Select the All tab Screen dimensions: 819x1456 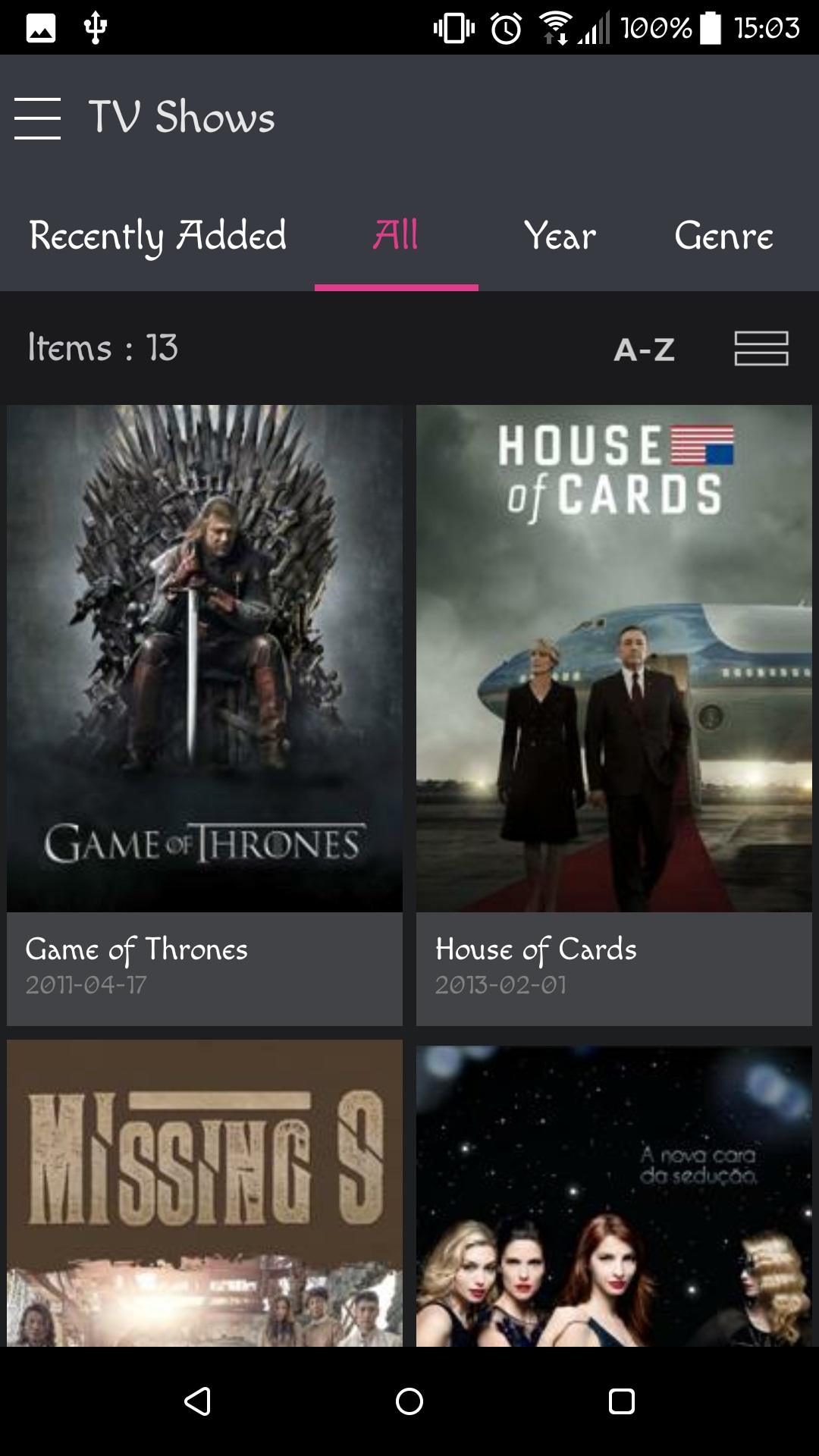(x=396, y=236)
